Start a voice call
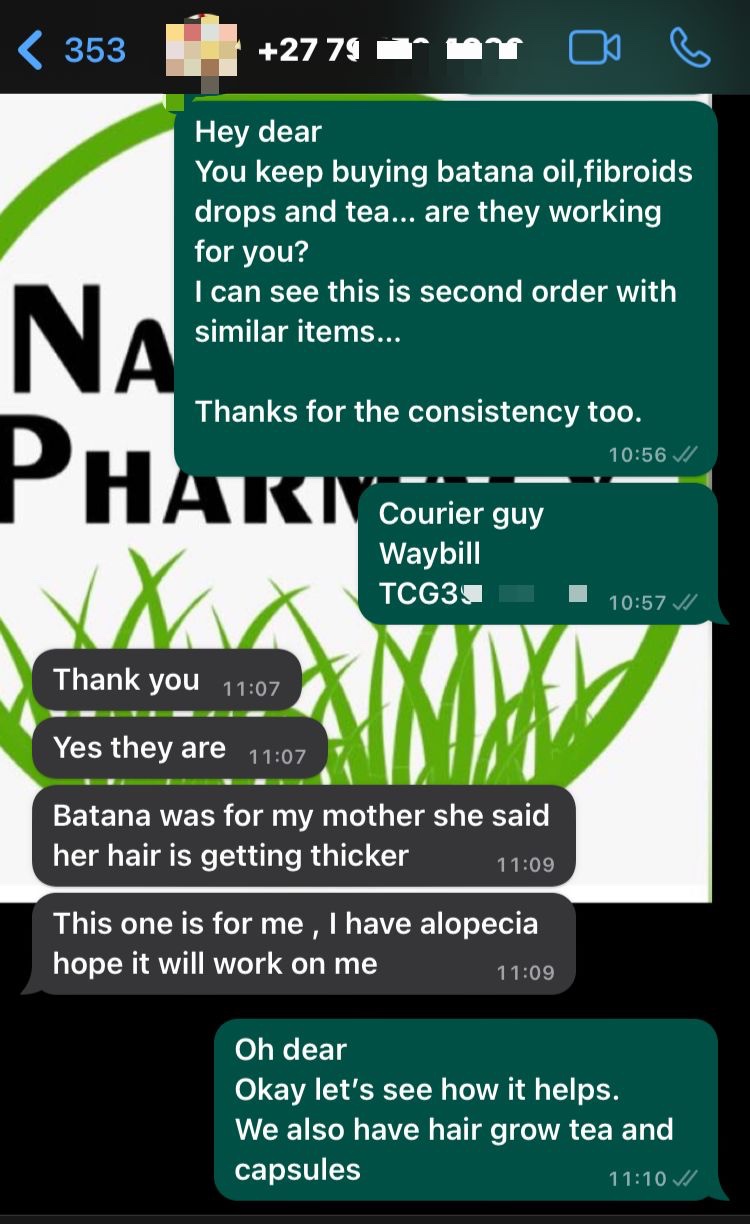The height and width of the screenshot is (1224, 750). (x=689, y=48)
